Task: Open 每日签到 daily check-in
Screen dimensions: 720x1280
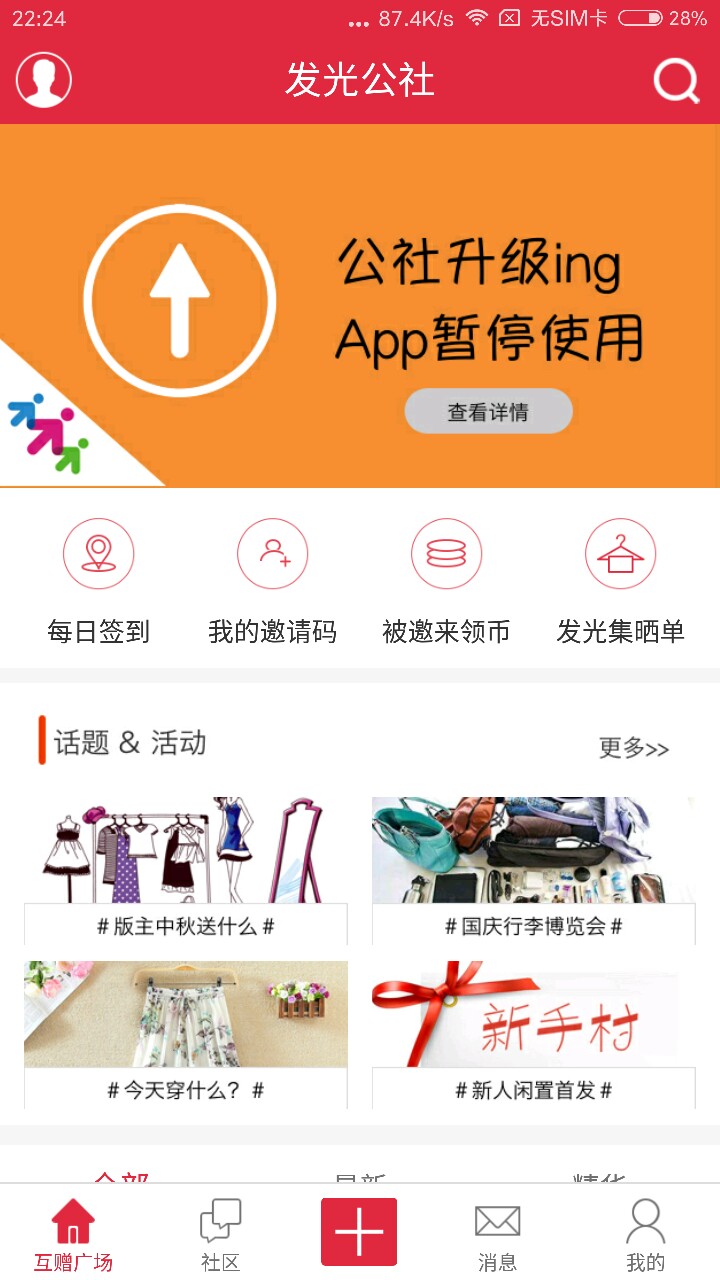Action: (98, 582)
